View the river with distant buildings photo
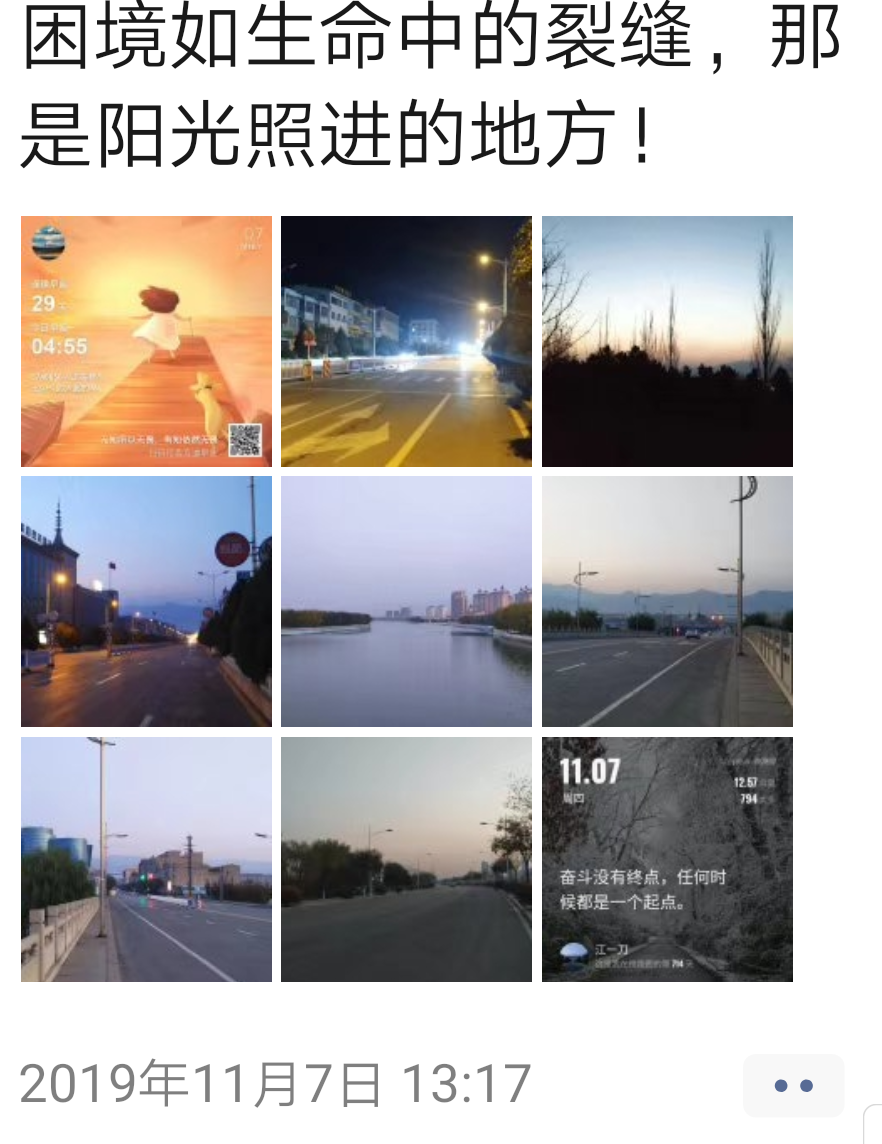Image resolution: width=882 pixels, height=1144 pixels. (x=406, y=601)
